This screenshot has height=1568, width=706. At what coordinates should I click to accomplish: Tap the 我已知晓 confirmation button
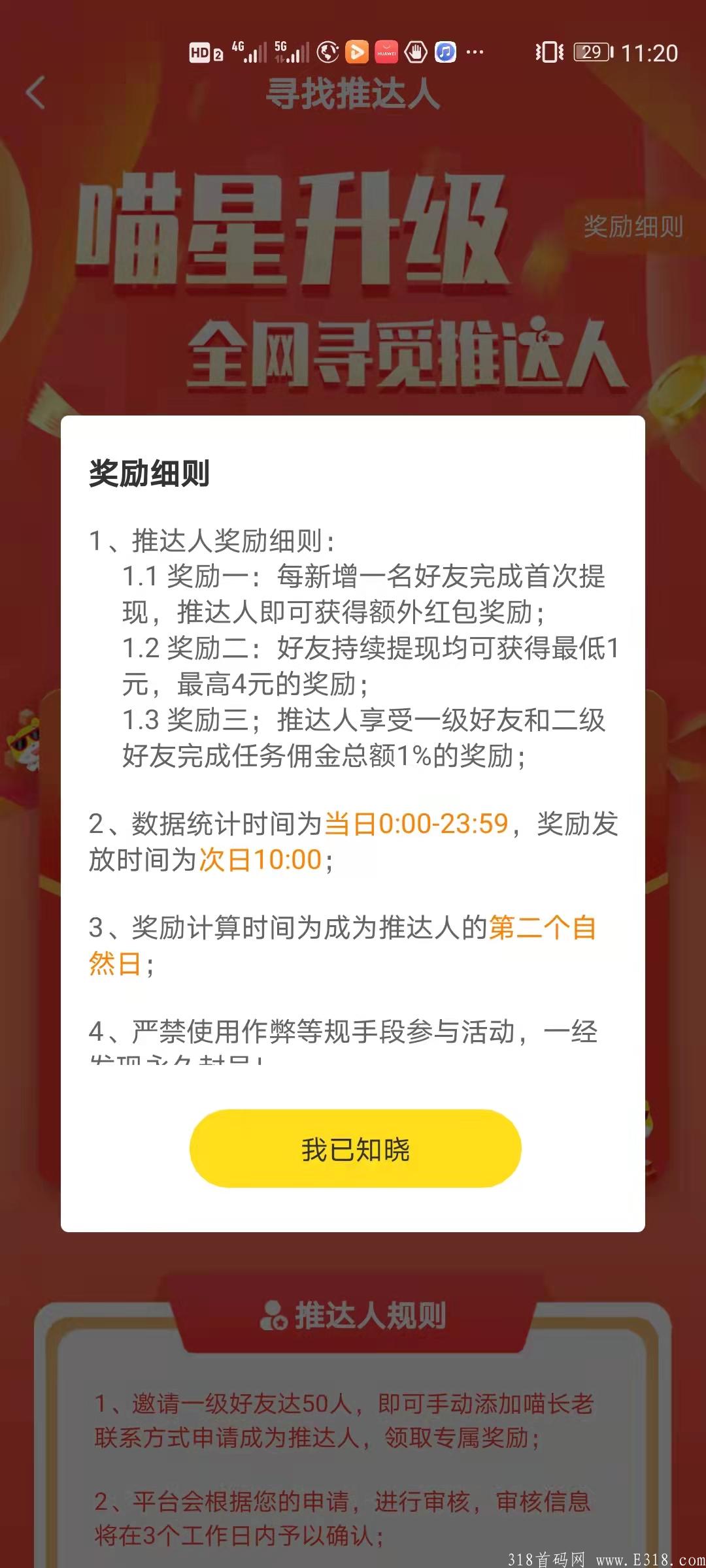[x=355, y=1149]
